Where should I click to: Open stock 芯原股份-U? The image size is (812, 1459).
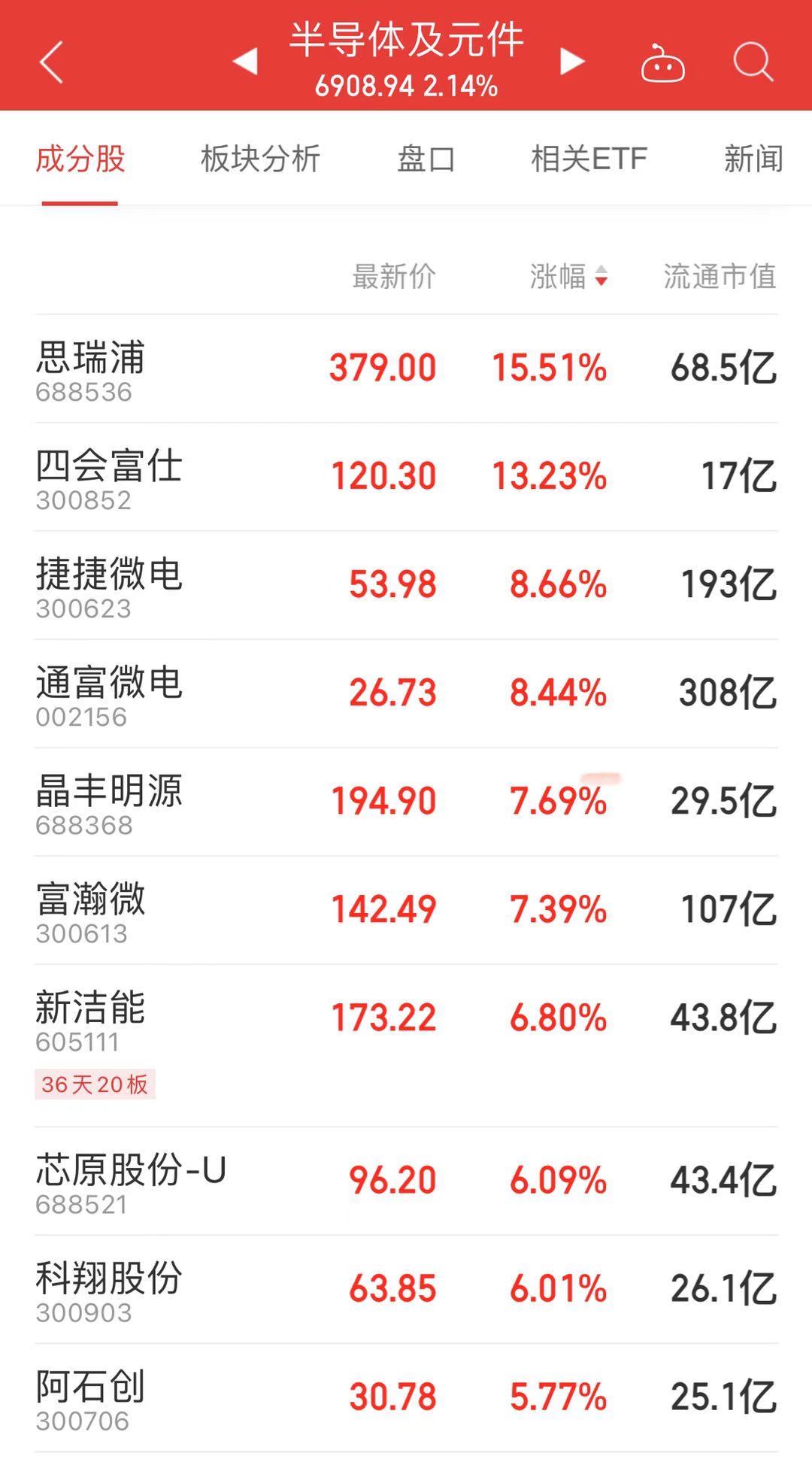tap(406, 1181)
